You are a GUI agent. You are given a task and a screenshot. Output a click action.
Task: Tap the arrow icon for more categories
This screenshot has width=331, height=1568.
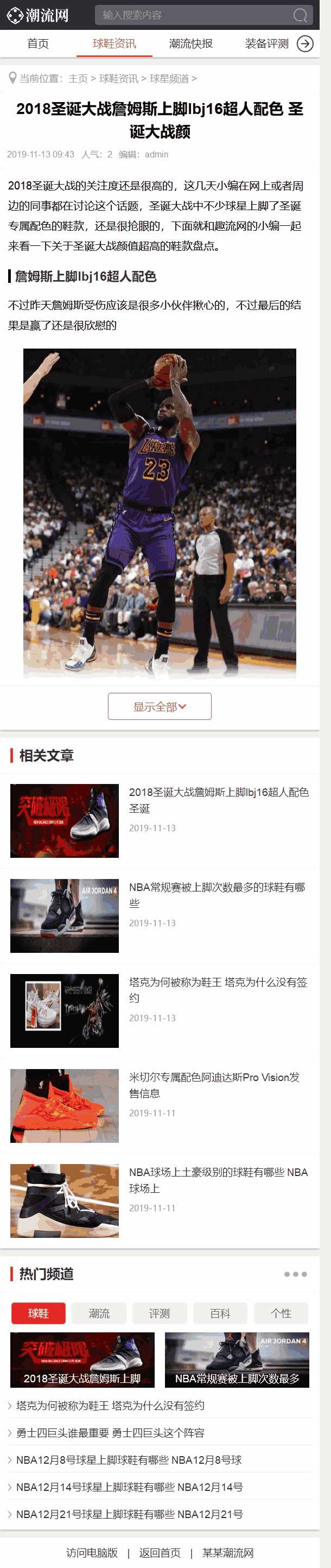(305, 44)
